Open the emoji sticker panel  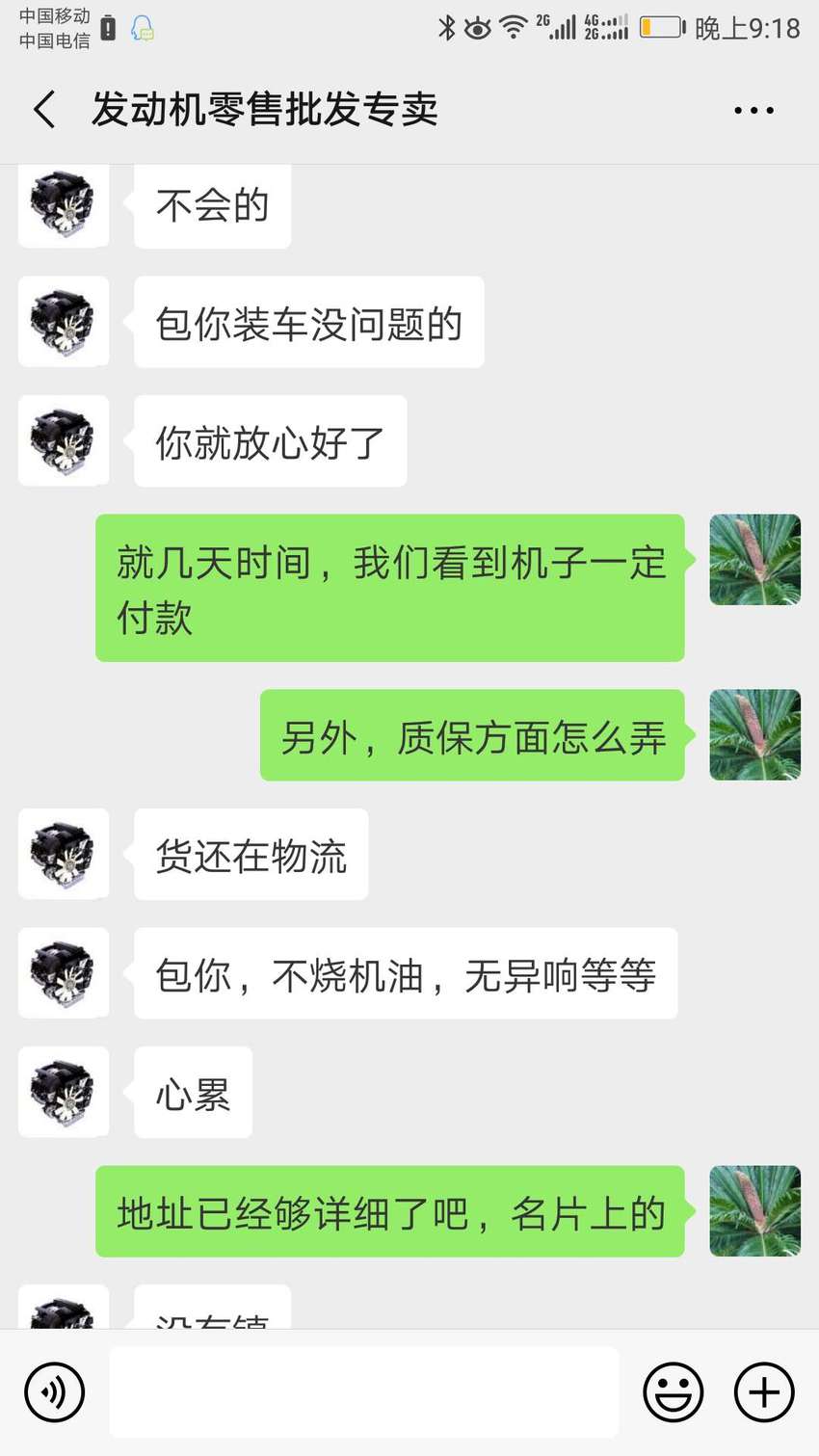674,1392
